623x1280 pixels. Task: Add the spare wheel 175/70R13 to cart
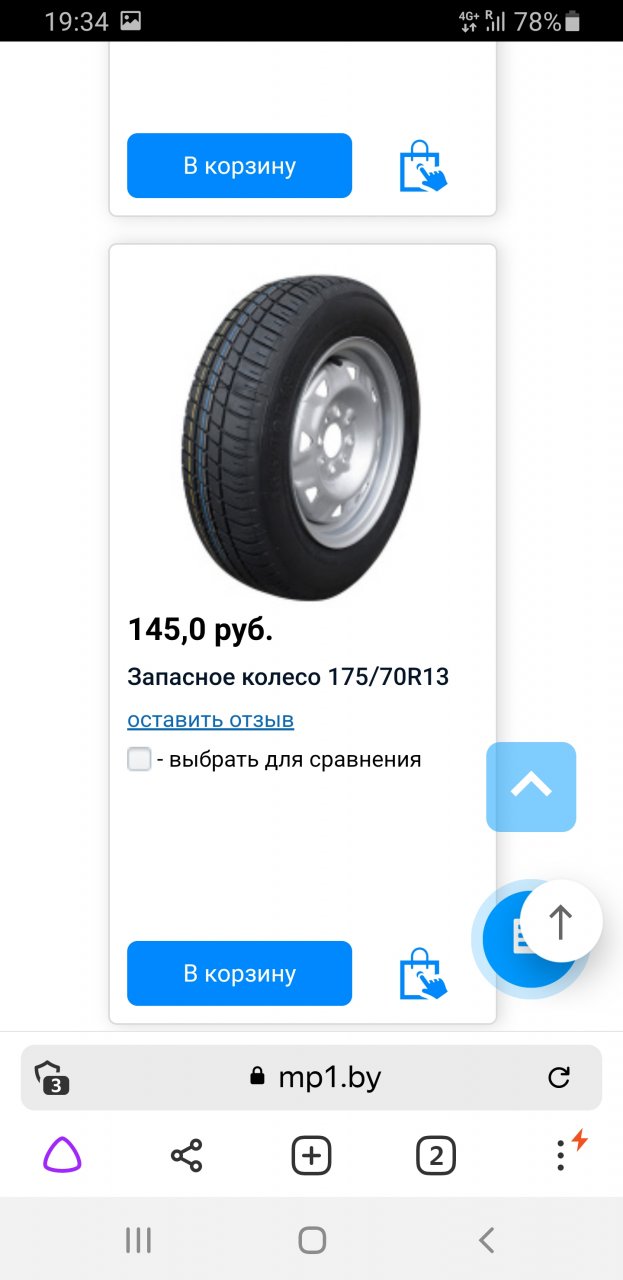tap(239, 973)
